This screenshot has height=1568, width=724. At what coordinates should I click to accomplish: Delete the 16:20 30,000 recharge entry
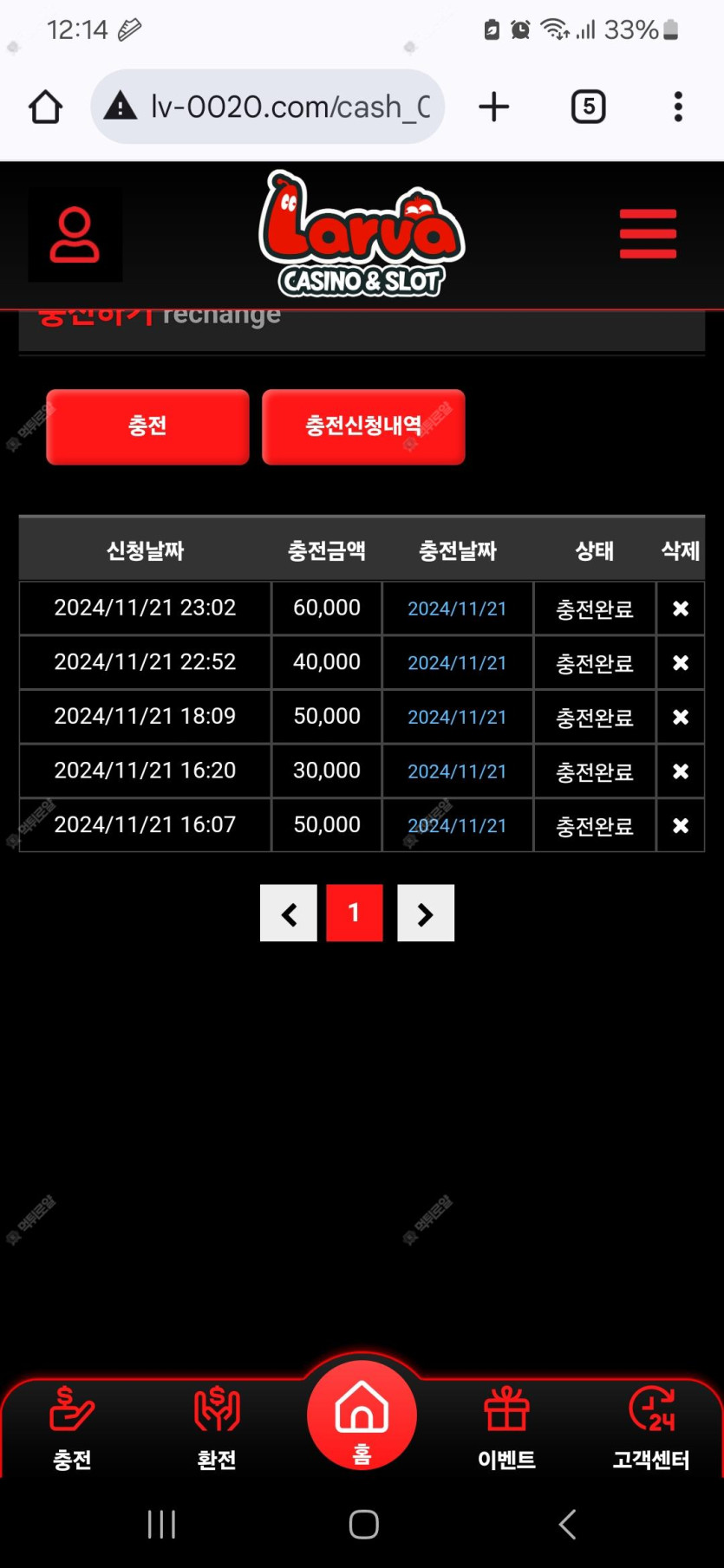(681, 771)
